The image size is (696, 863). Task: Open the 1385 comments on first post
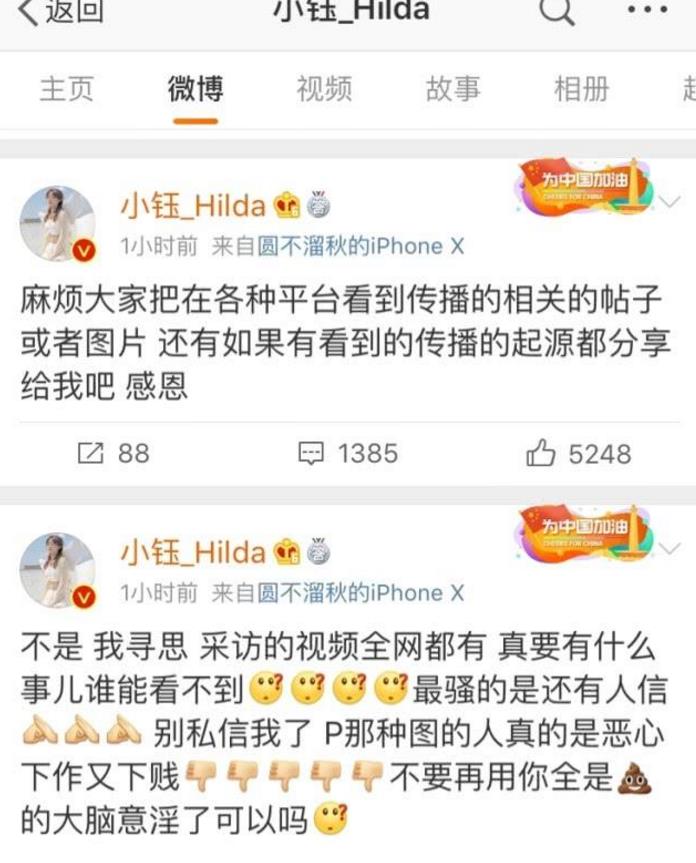[348, 454]
